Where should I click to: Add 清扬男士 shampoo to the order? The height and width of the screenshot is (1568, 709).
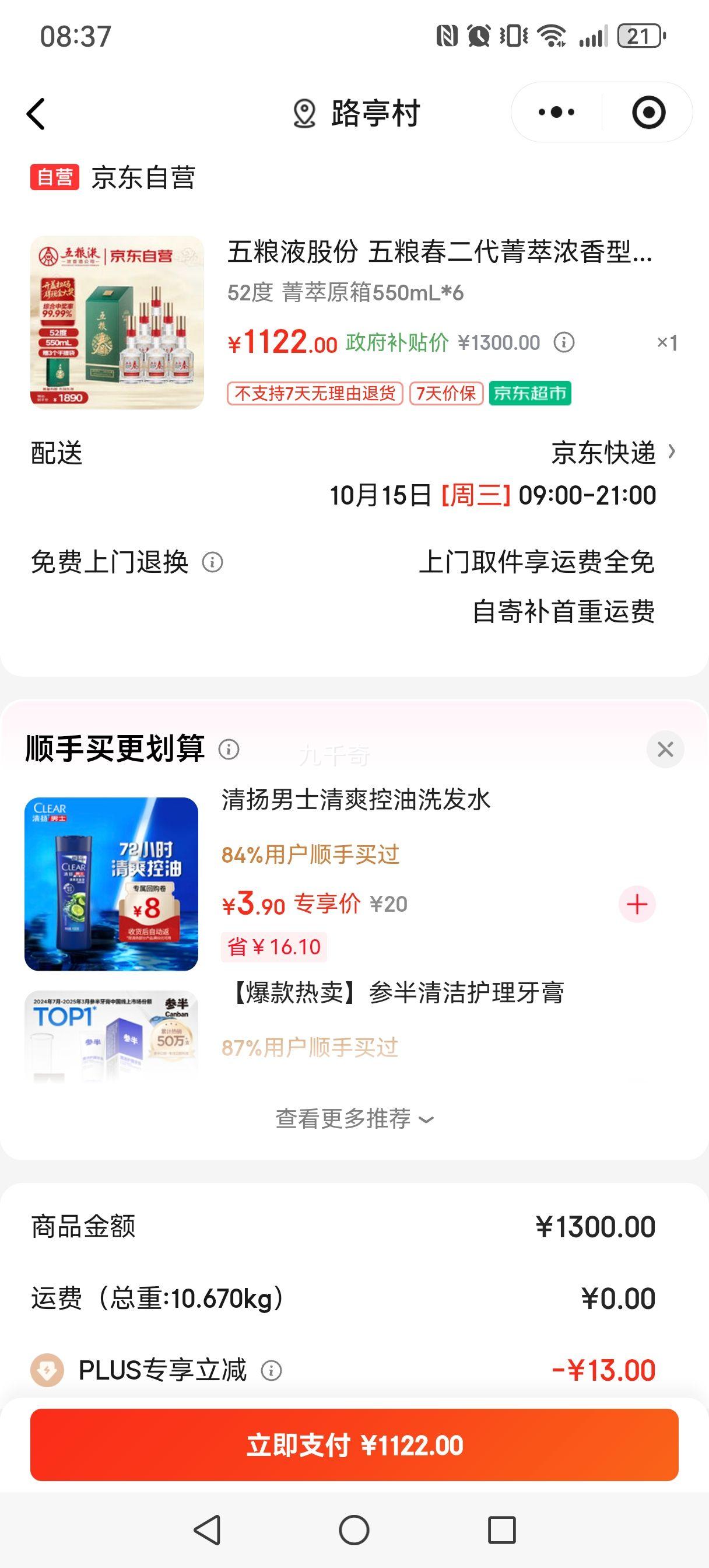[637, 905]
